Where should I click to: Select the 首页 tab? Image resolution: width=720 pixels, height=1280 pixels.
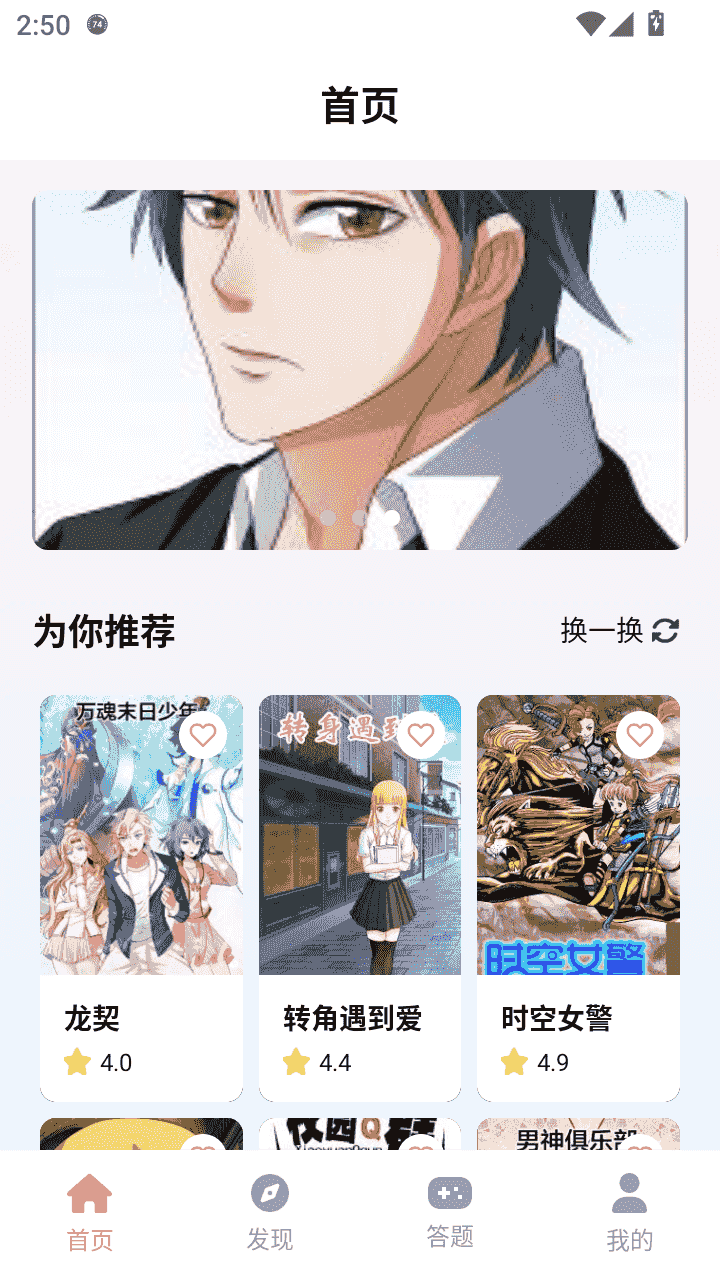click(90, 1213)
